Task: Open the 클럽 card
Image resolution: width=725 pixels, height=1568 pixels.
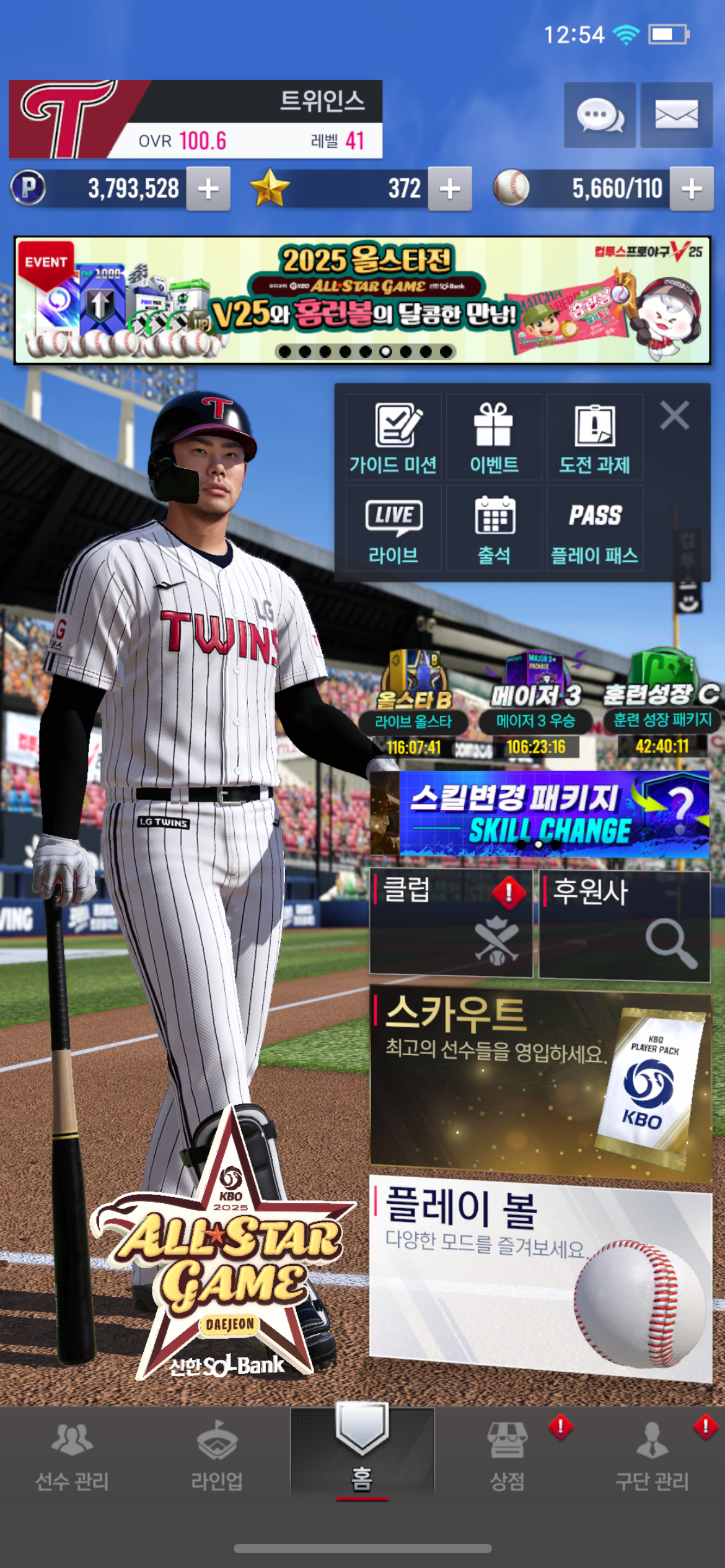Action: [x=451, y=923]
